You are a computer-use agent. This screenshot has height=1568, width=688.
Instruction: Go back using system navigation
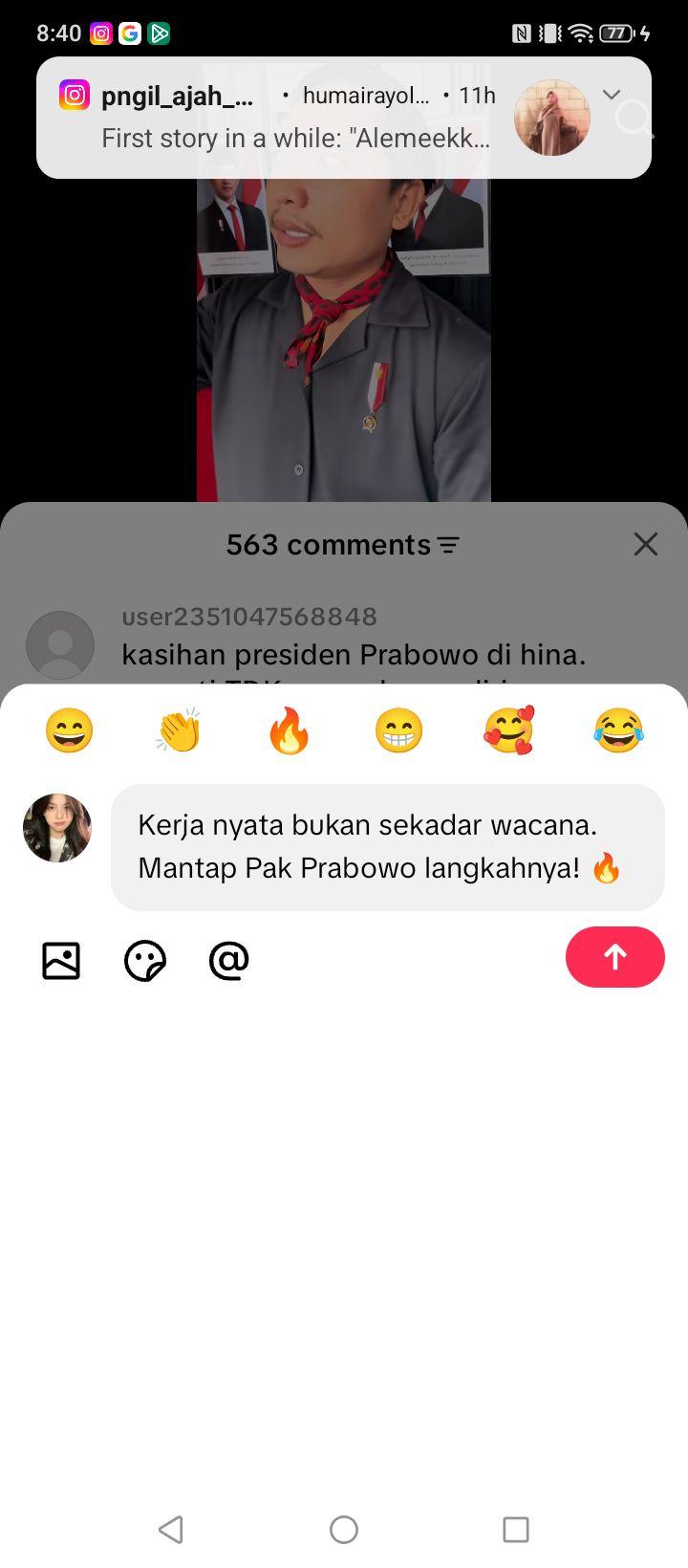click(x=171, y=1529)
